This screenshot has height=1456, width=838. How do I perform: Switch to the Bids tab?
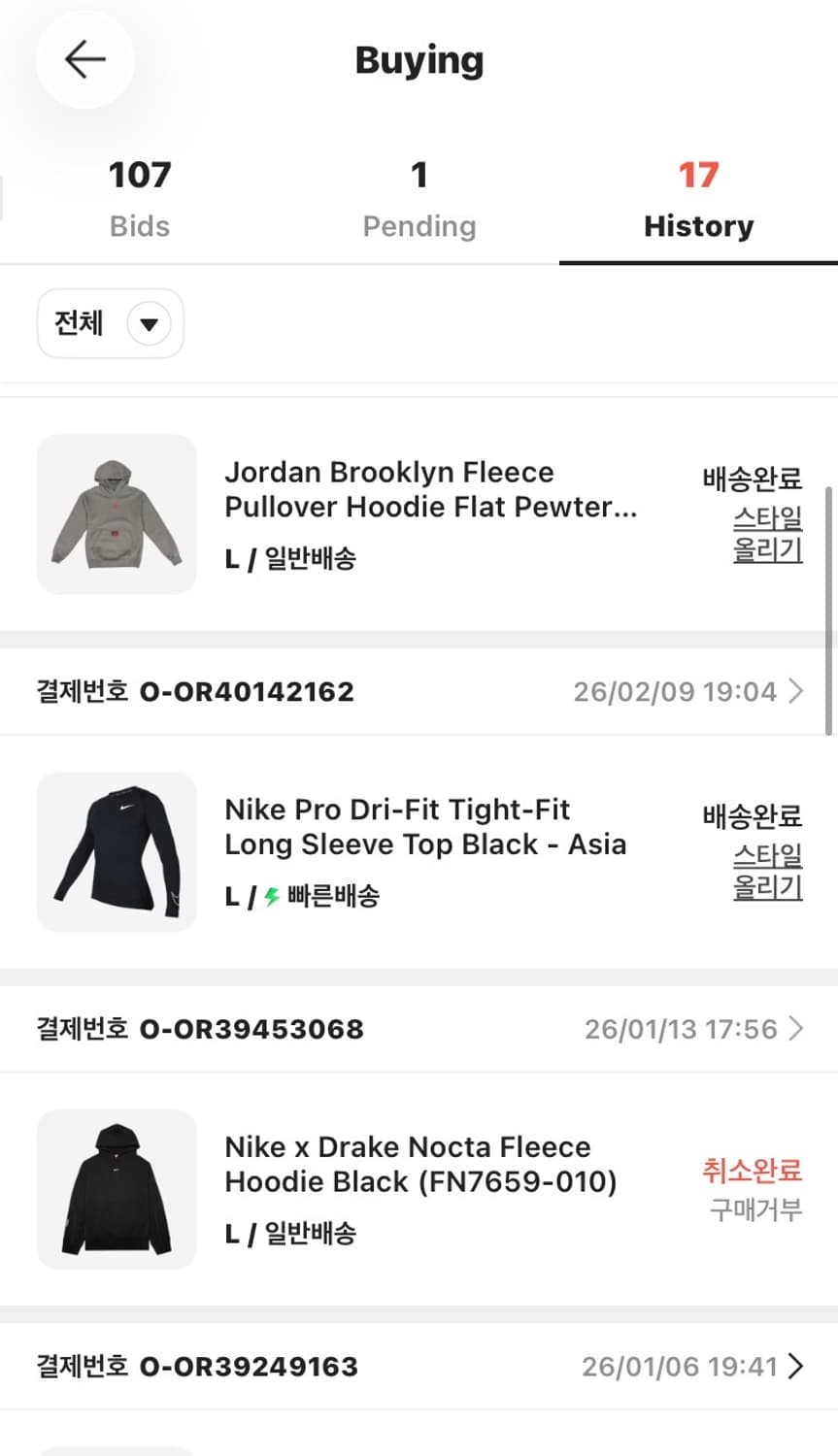click(x=139, y=199)
